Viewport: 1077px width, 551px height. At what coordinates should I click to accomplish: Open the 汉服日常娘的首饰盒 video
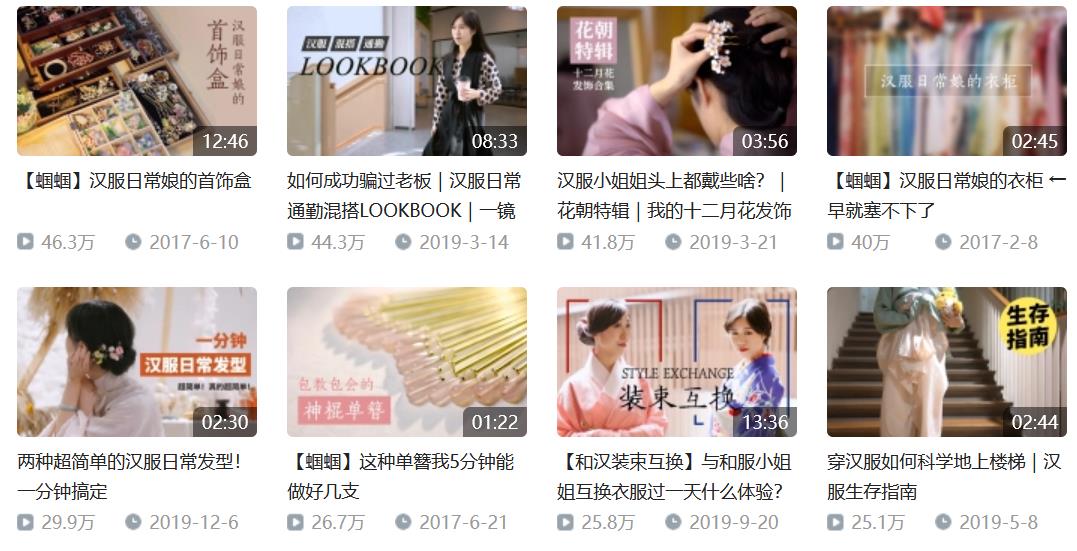[137, 81]
